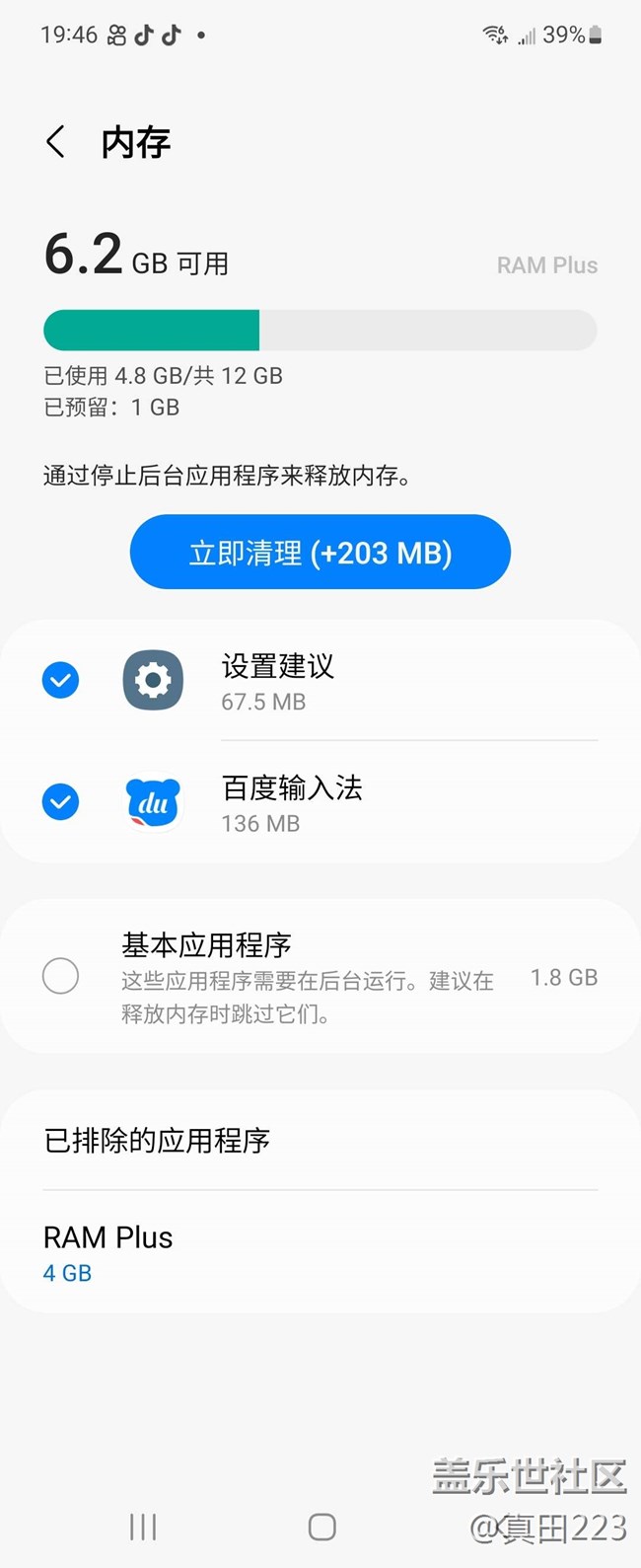Screen dimensions: 641x1568
Task: Uncheck the 设置建议 checkbox
Action: click(61, 680)
